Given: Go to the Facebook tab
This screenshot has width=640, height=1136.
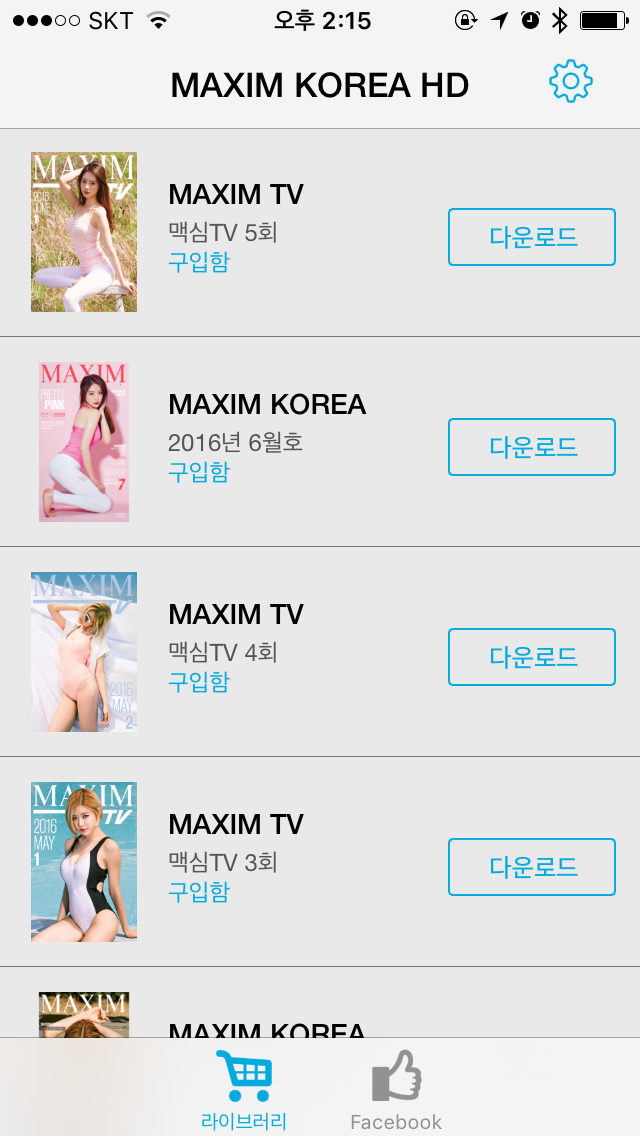Looking at the screenshot, I should click(x=396, y=1090).
